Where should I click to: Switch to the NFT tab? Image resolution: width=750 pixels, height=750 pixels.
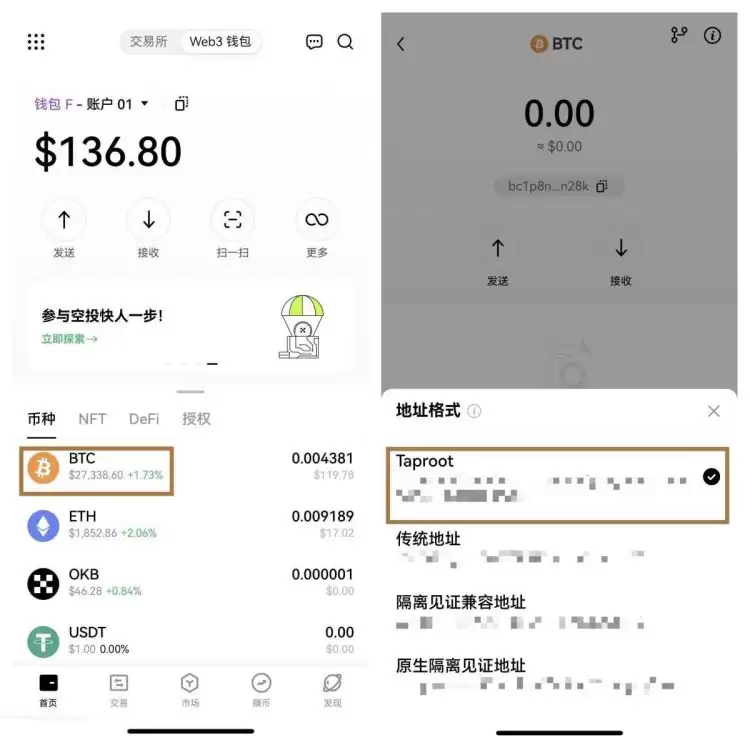point(92,419)
